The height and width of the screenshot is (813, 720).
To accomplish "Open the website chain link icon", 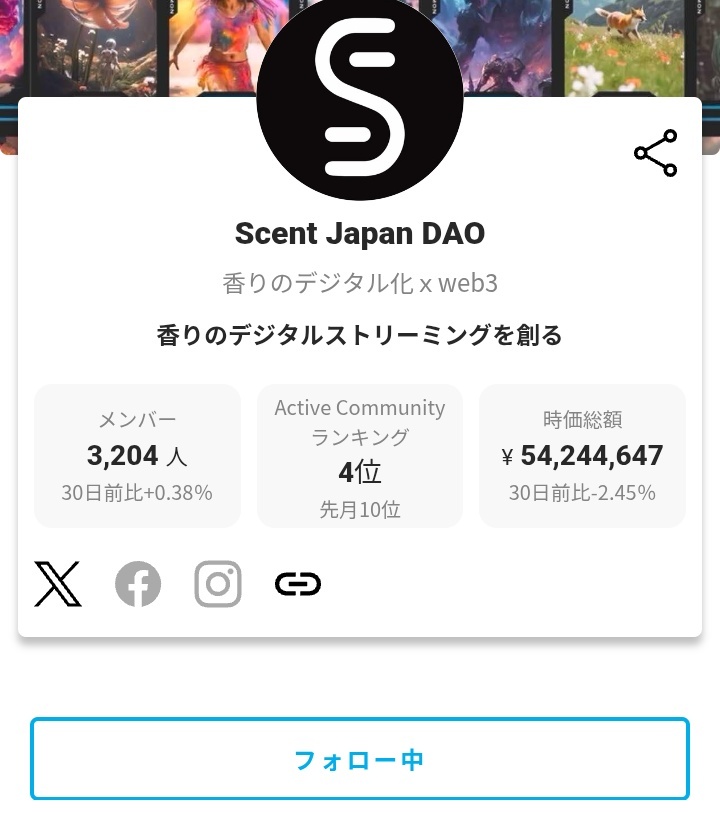I will coord(298,584).
